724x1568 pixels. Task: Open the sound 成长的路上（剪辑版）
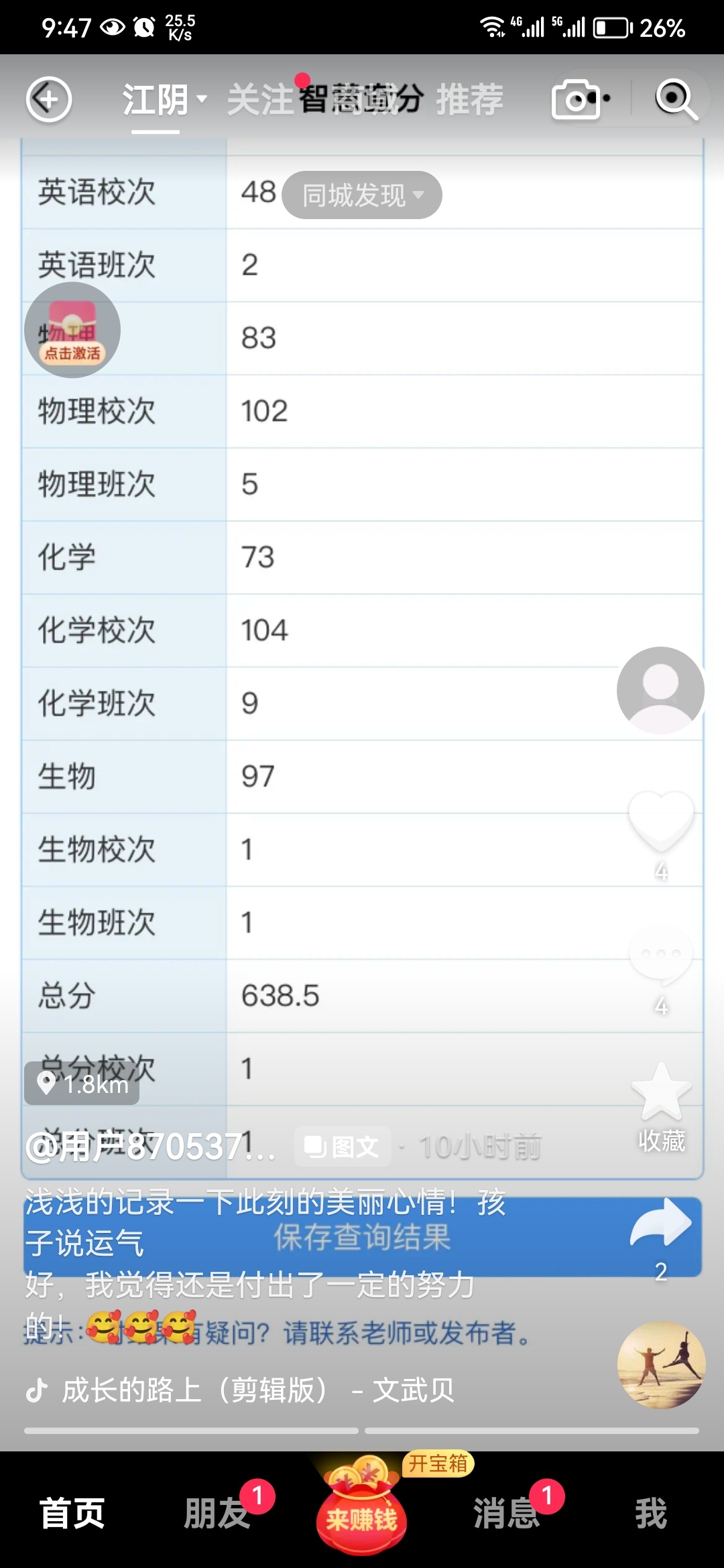(x=258, y=1390)
